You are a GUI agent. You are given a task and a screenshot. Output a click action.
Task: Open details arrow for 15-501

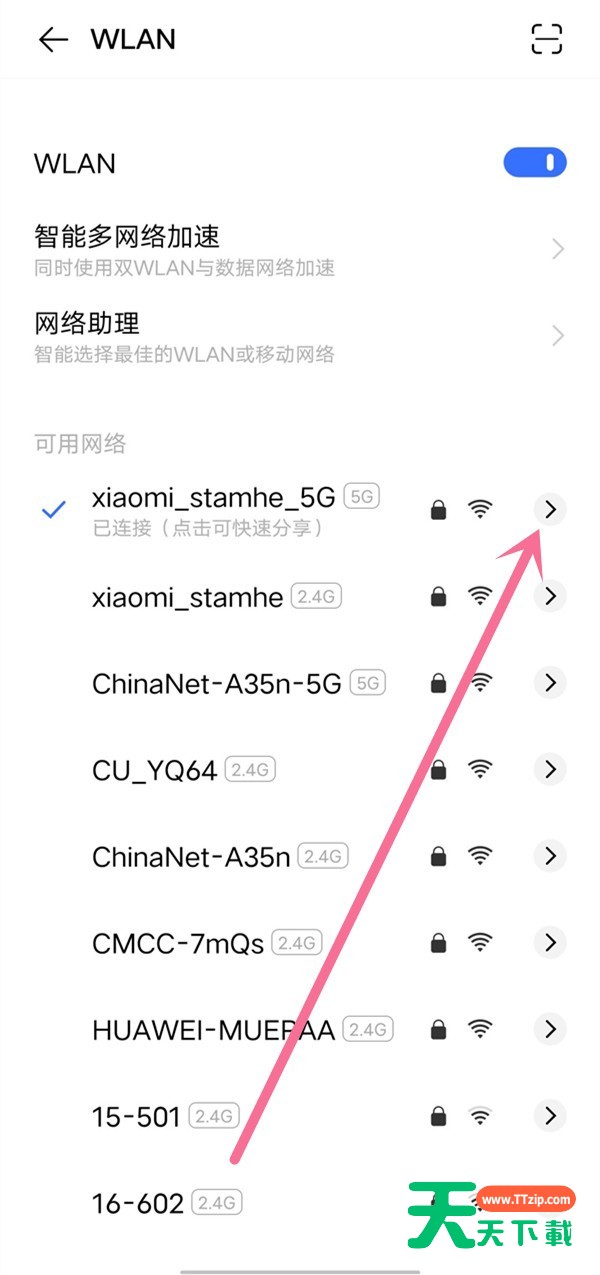pyautogui.click(x=549, y=1115)
